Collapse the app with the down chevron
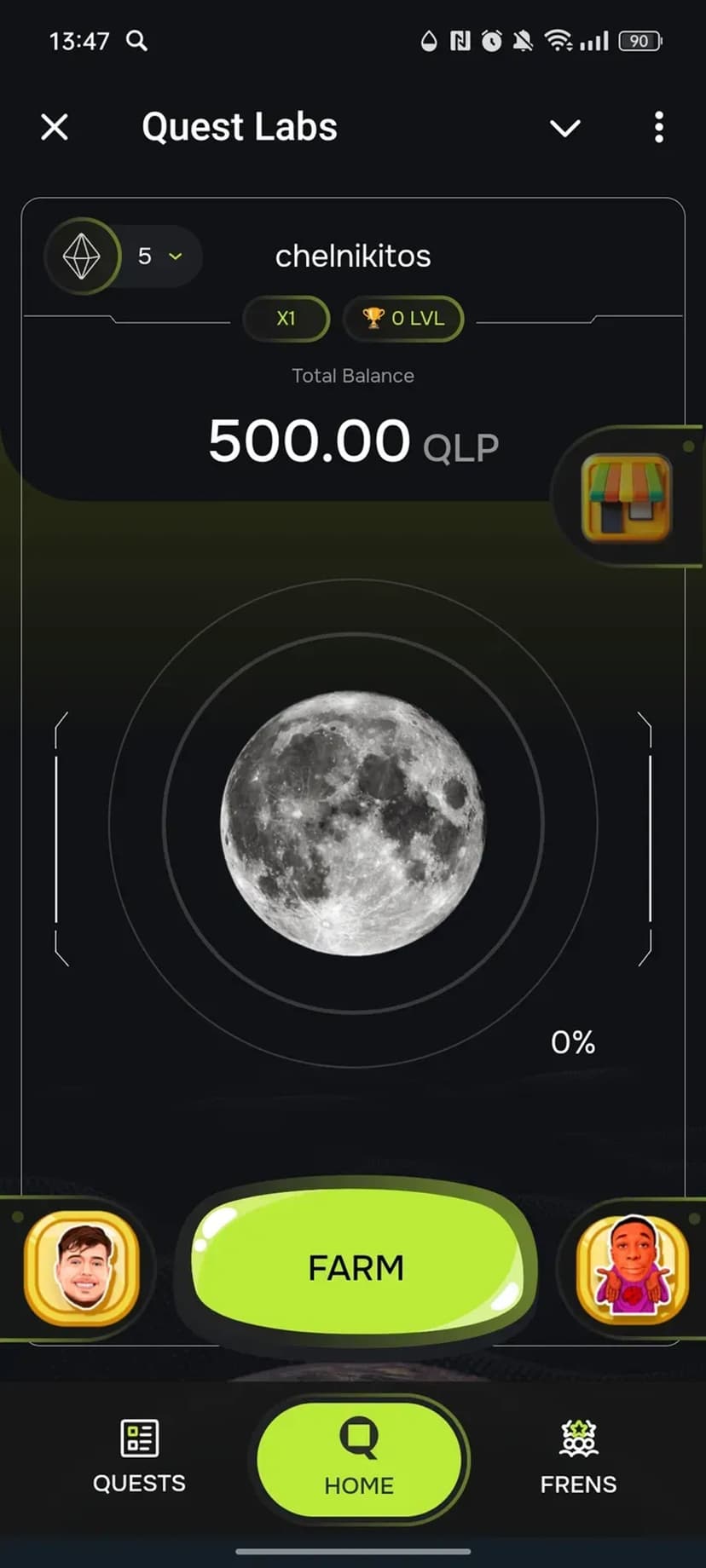This screenshot has height=1568, width=706. tap(564, 128)
